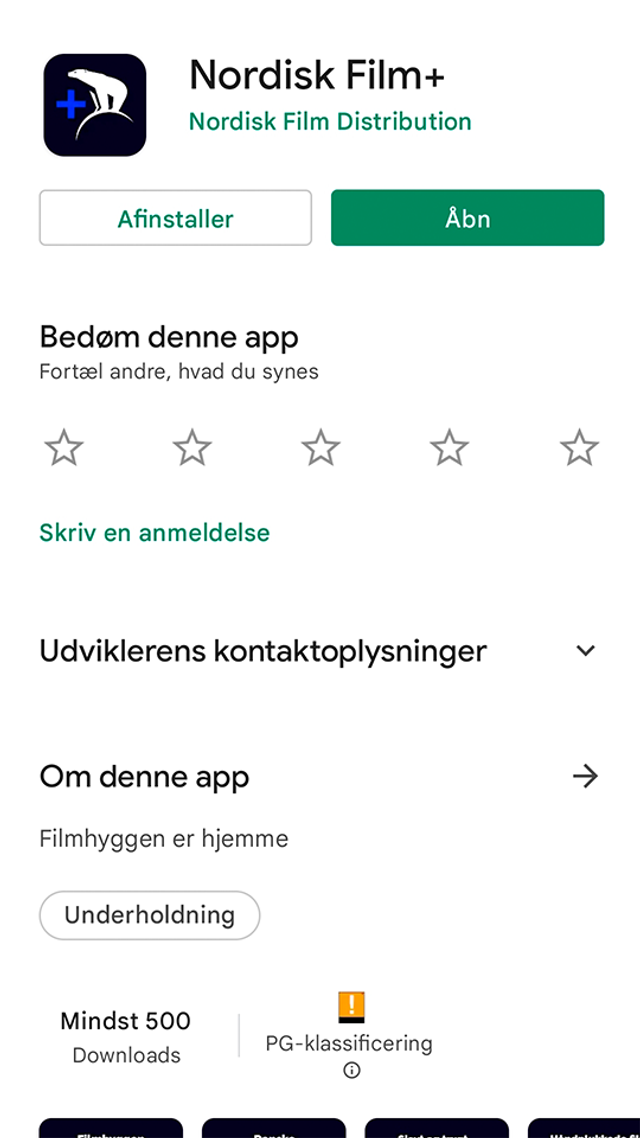Rate the app five stars
Screen dimensions: 640x1138
579,448
